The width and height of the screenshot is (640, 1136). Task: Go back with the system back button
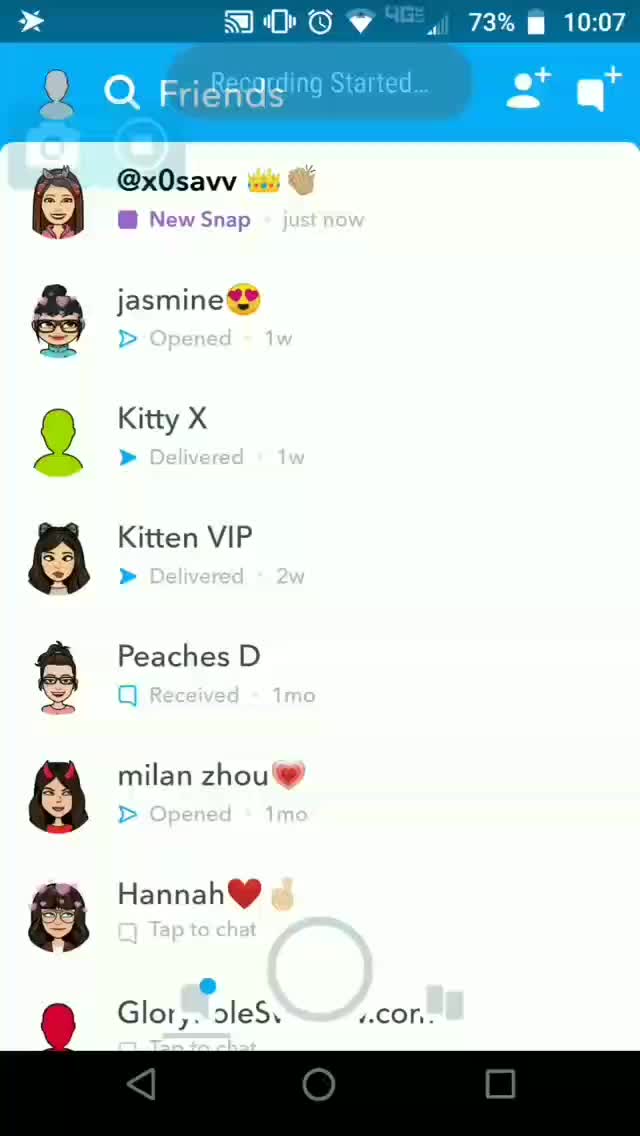[x=142, y=1084]
